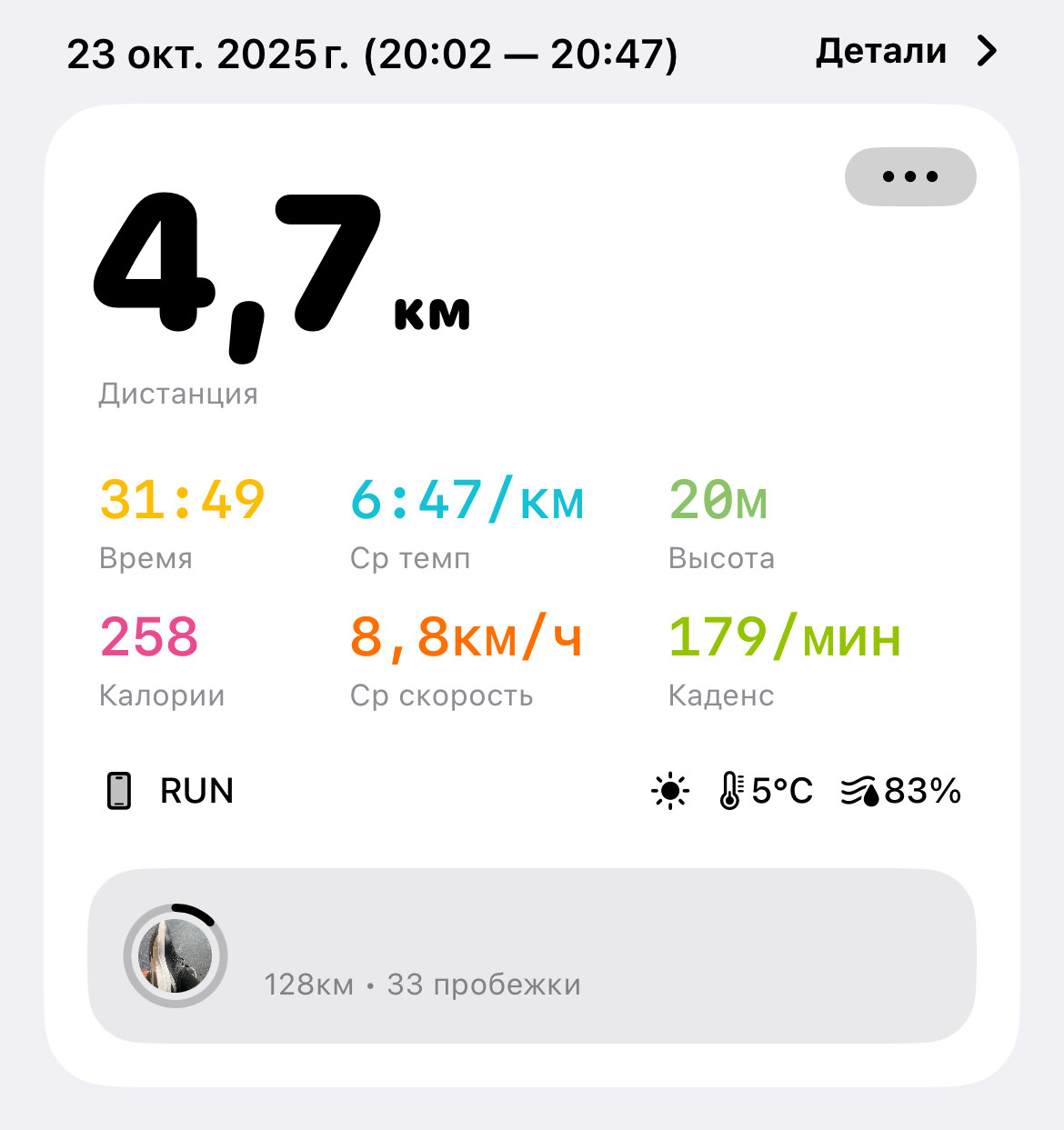Viewport: 1064px width, 1130px height.
Task: Open Детали for this run
Action: pyautogui.click(x=906, y=51)
